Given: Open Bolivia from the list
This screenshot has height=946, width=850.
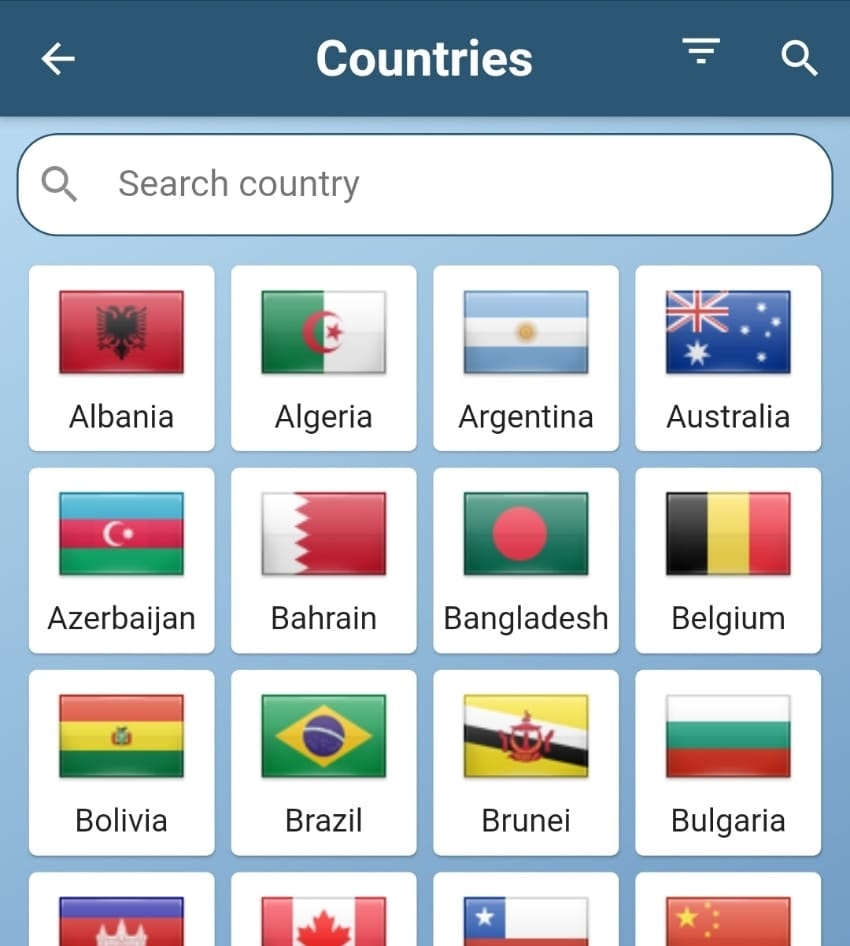Looking at the screenshot, I should coord(121,762).
